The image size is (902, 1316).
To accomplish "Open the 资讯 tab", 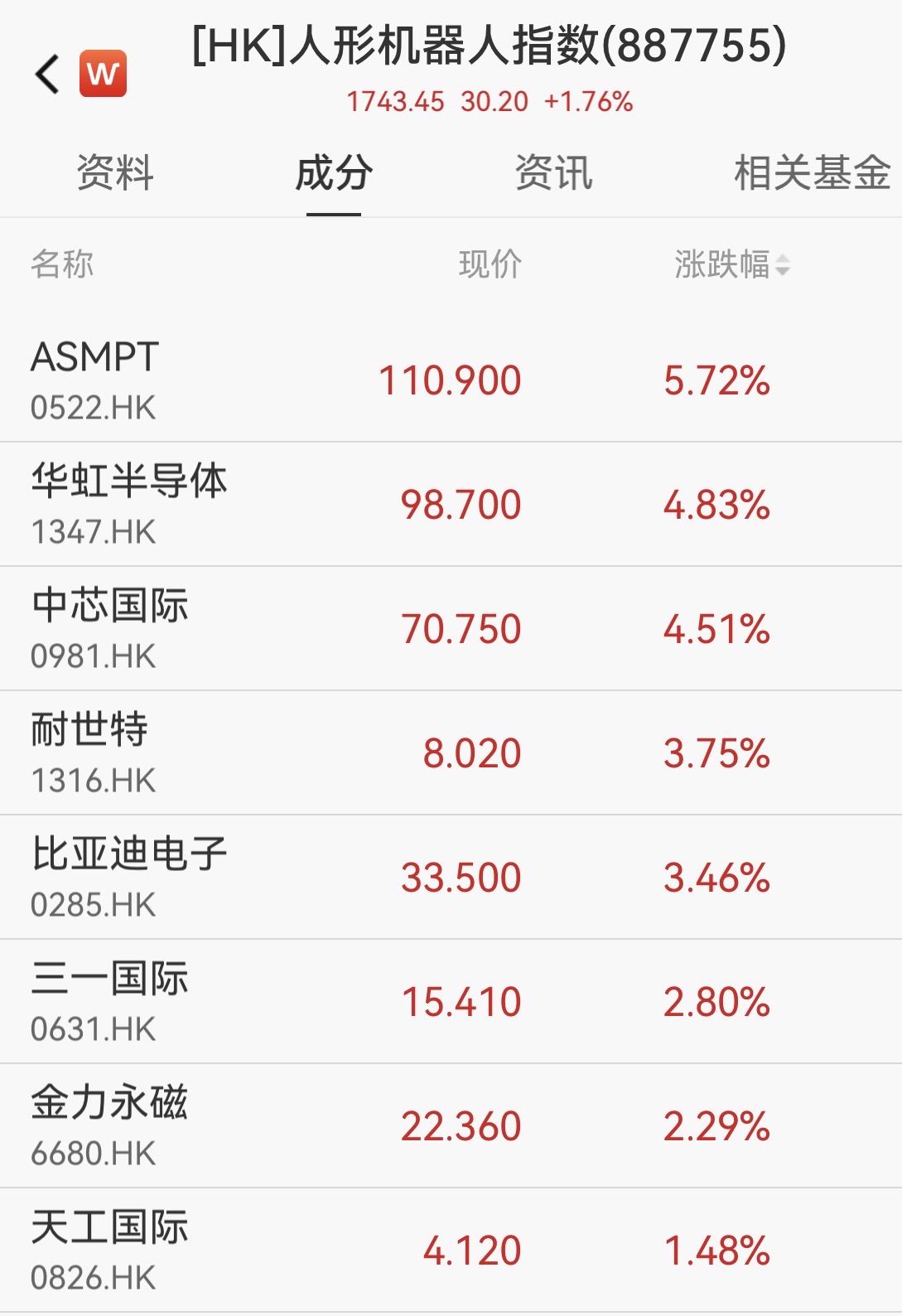I will point(553,172).
